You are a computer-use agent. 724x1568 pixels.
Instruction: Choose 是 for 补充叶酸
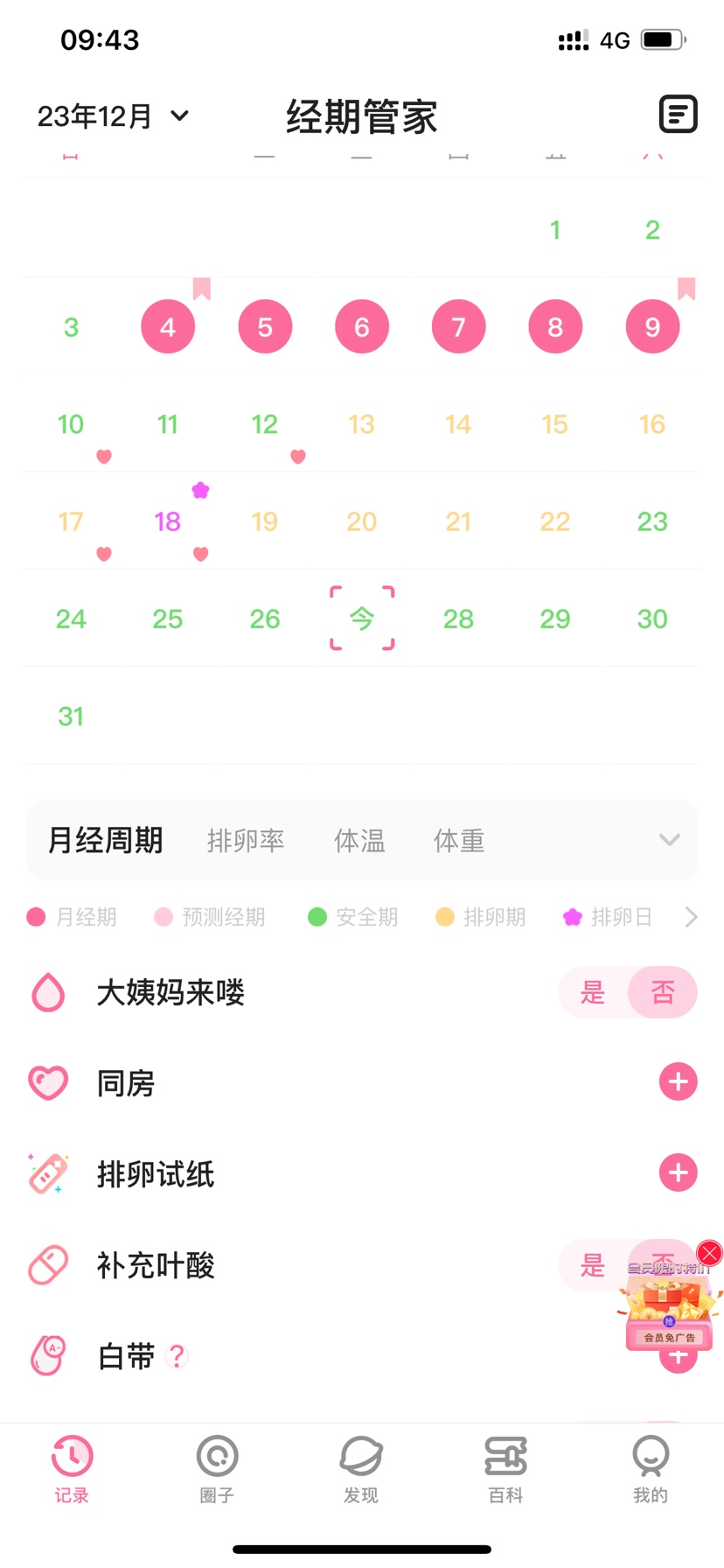(593, 1265)
